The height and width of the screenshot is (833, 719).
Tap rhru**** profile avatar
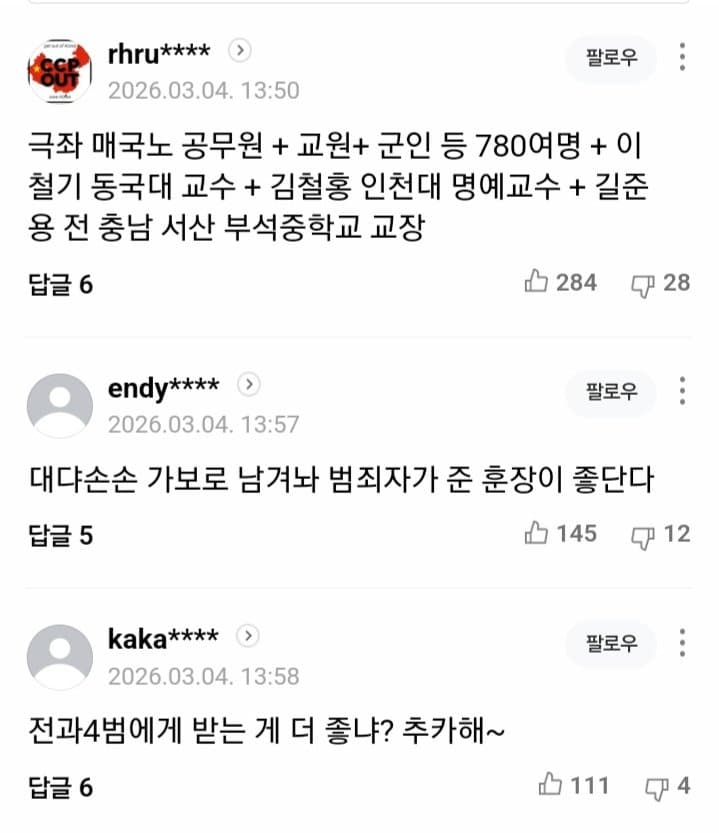61,70
